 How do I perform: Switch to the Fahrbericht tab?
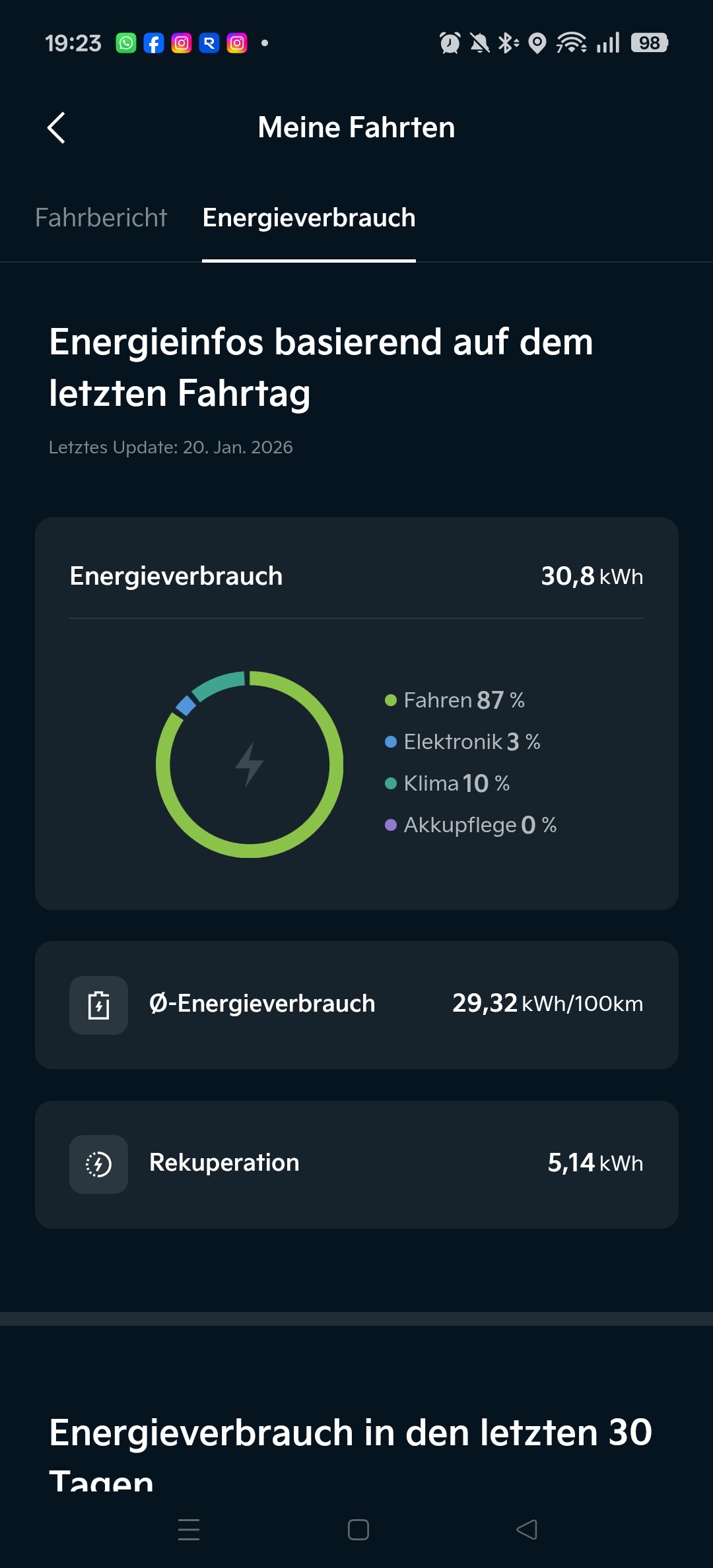point(101,218)
